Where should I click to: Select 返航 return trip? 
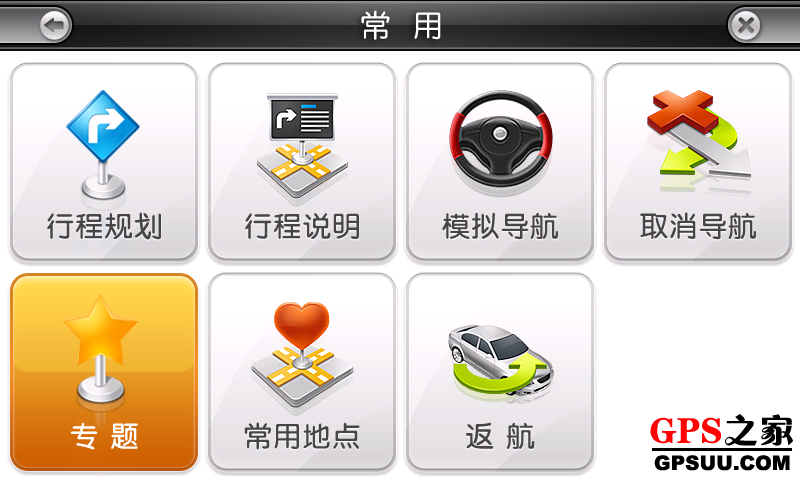[x=500, y=372]
